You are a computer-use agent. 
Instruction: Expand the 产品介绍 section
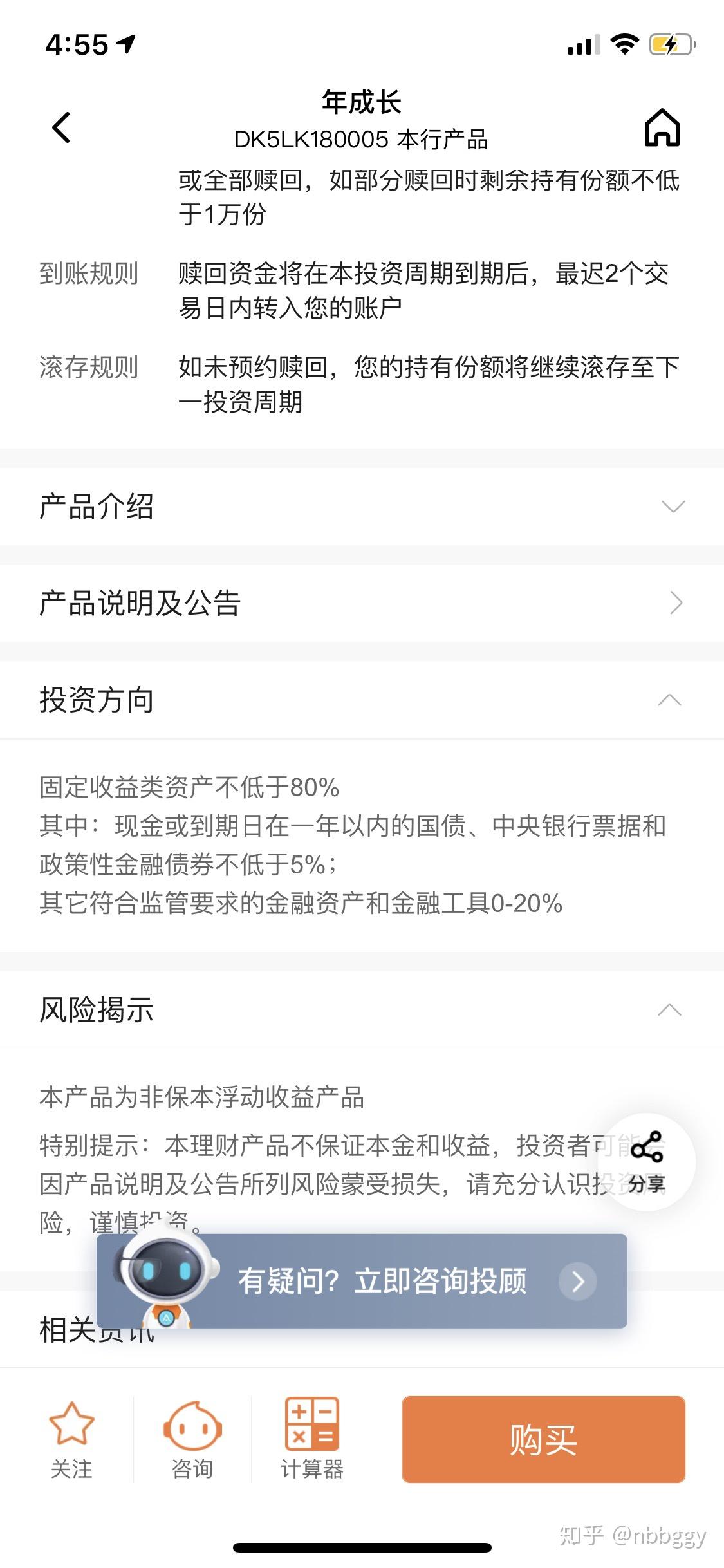[674, 506]
